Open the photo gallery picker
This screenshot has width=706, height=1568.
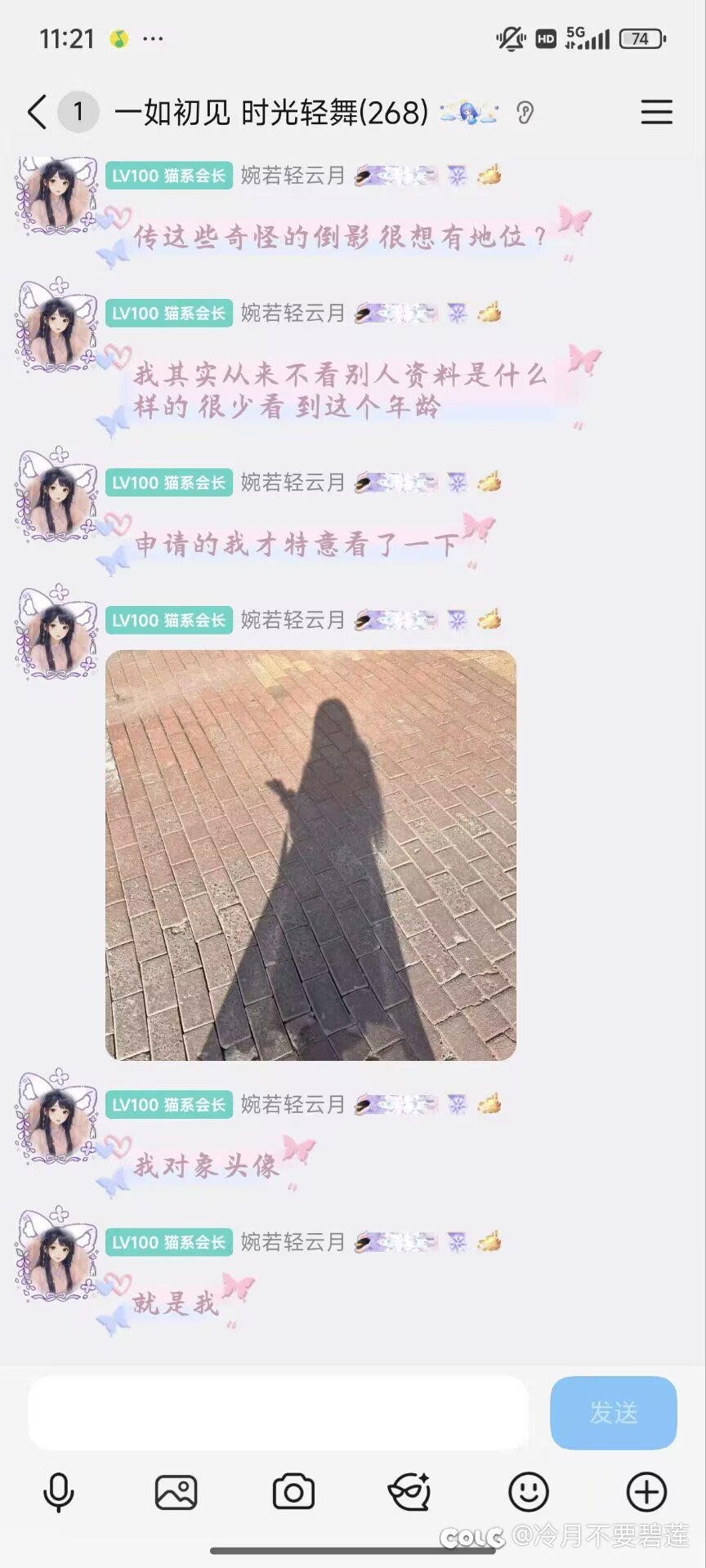click(x=176, y=1493)
